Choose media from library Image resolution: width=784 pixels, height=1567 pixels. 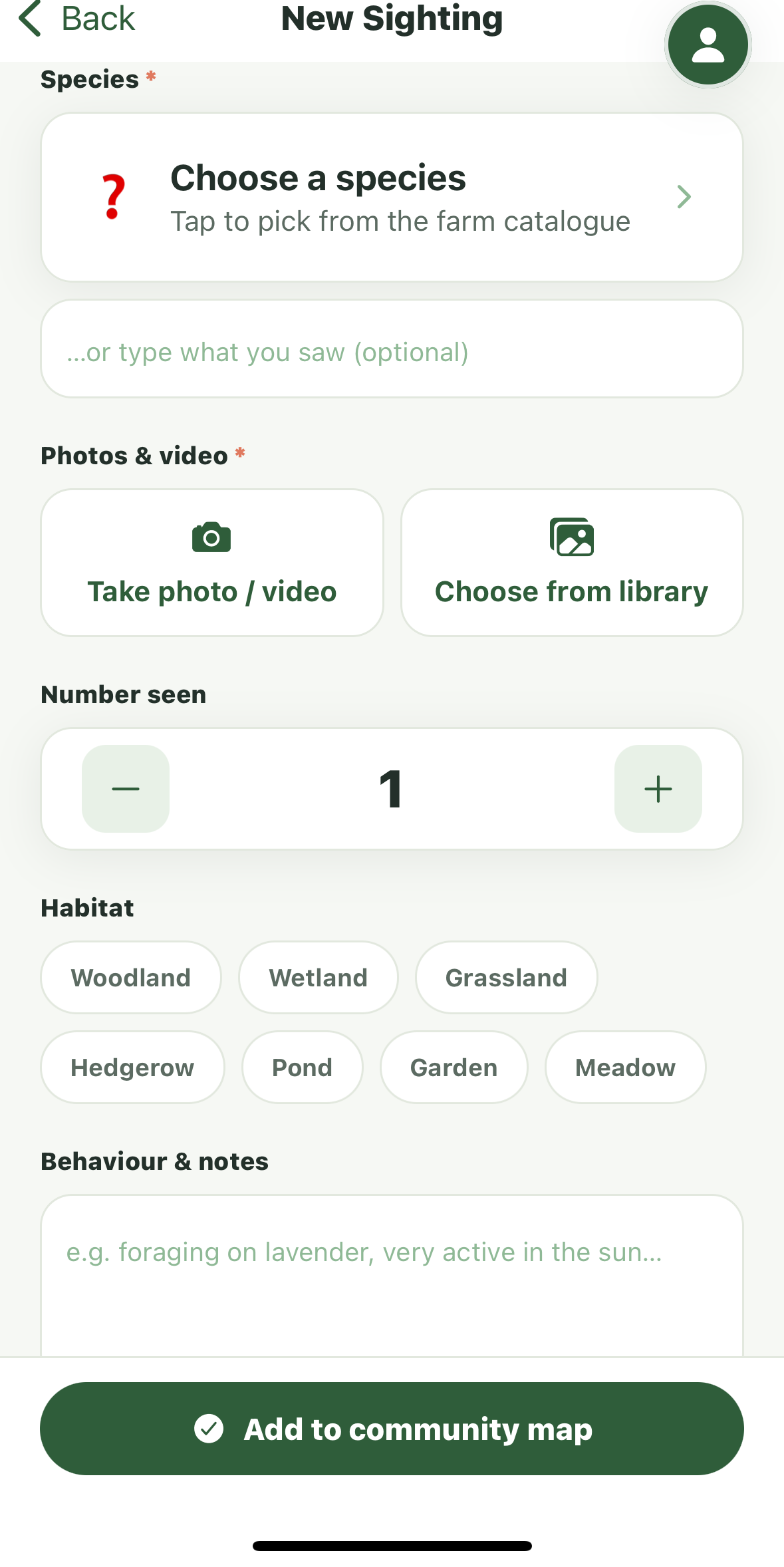(572, 563)
